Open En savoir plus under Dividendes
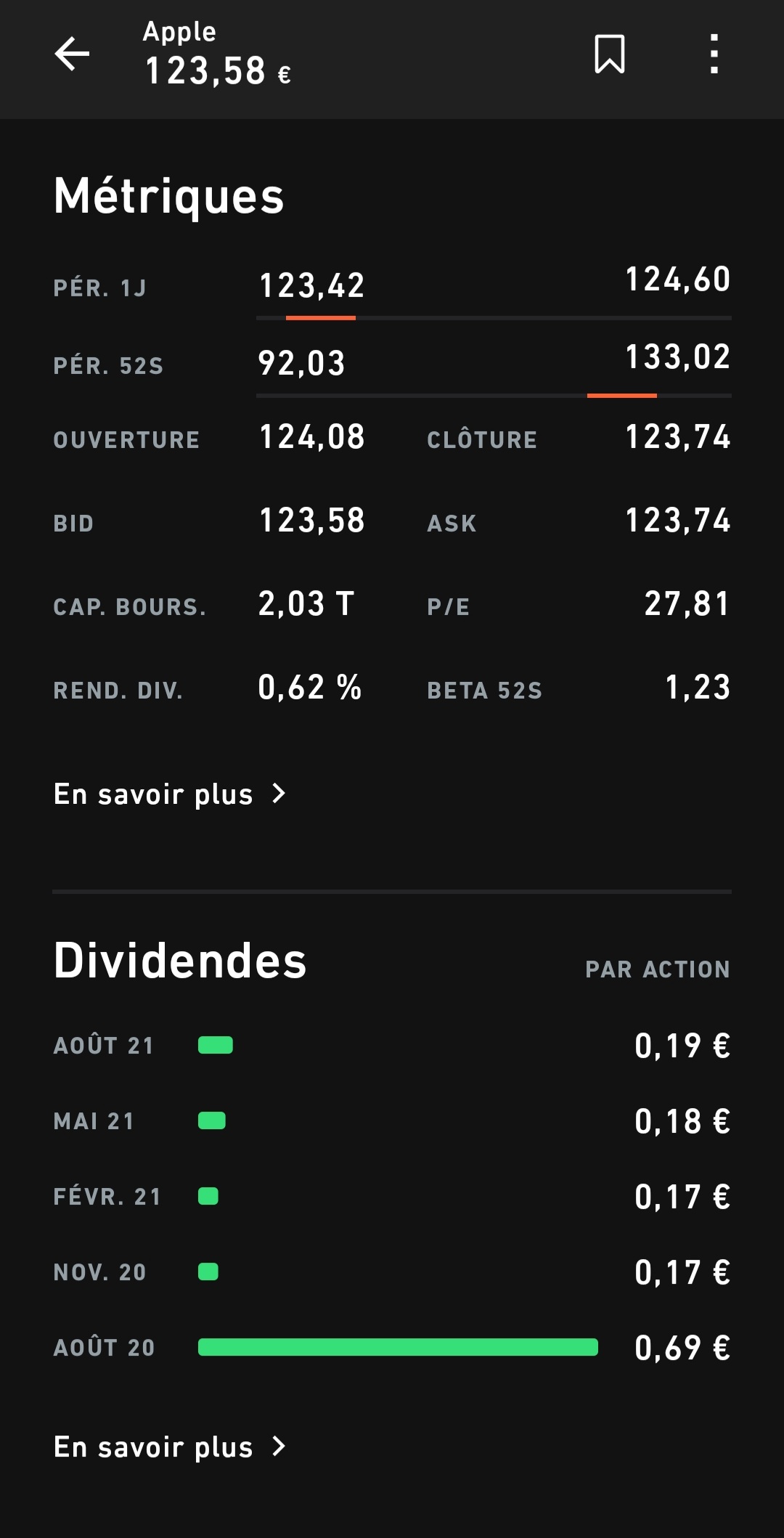Screen dimensions: 784x1538 point(170,1447)
